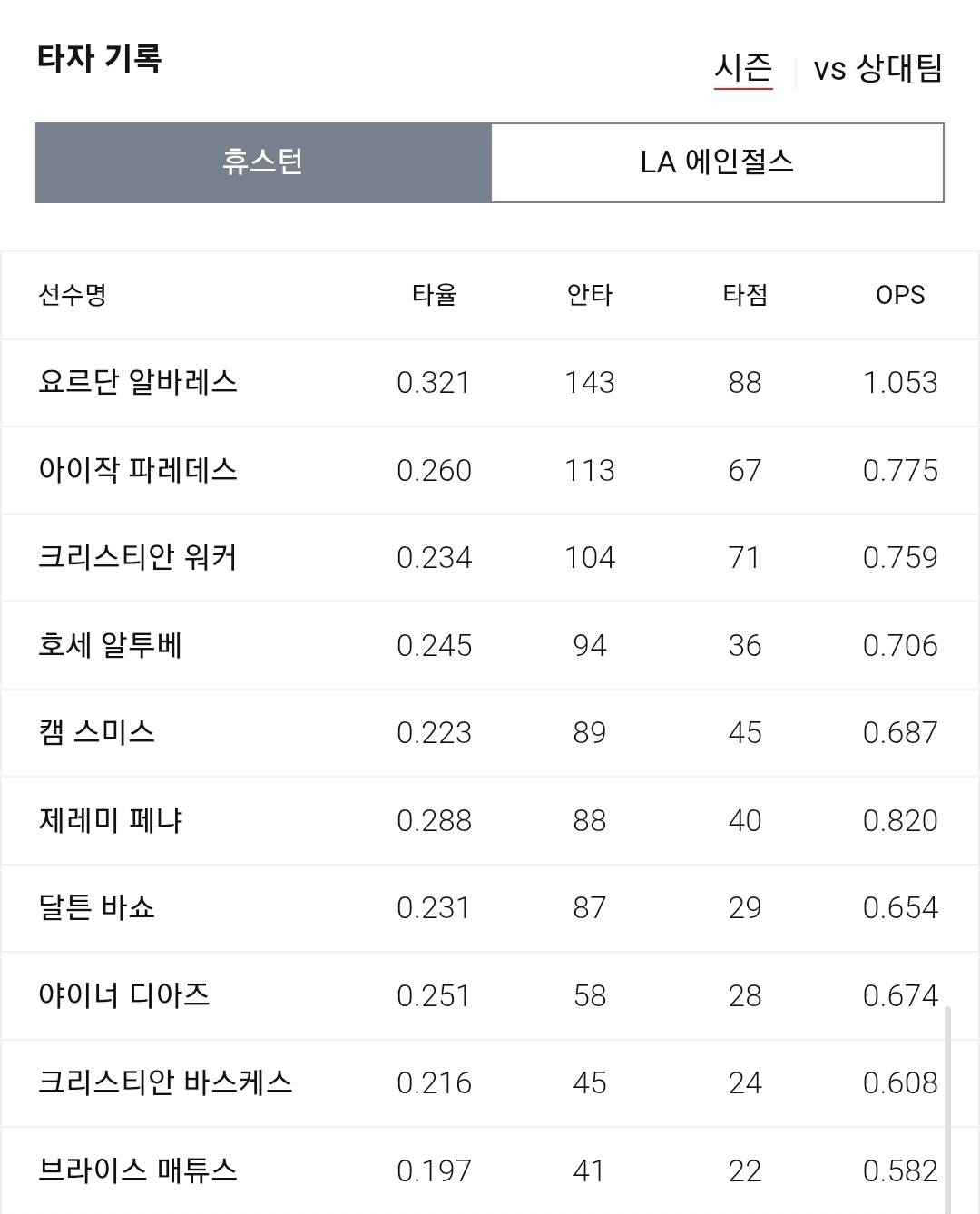Switch to the 시즌 stats view
Viewport: 980px width, 1214px height.
(x=743, y=69)
